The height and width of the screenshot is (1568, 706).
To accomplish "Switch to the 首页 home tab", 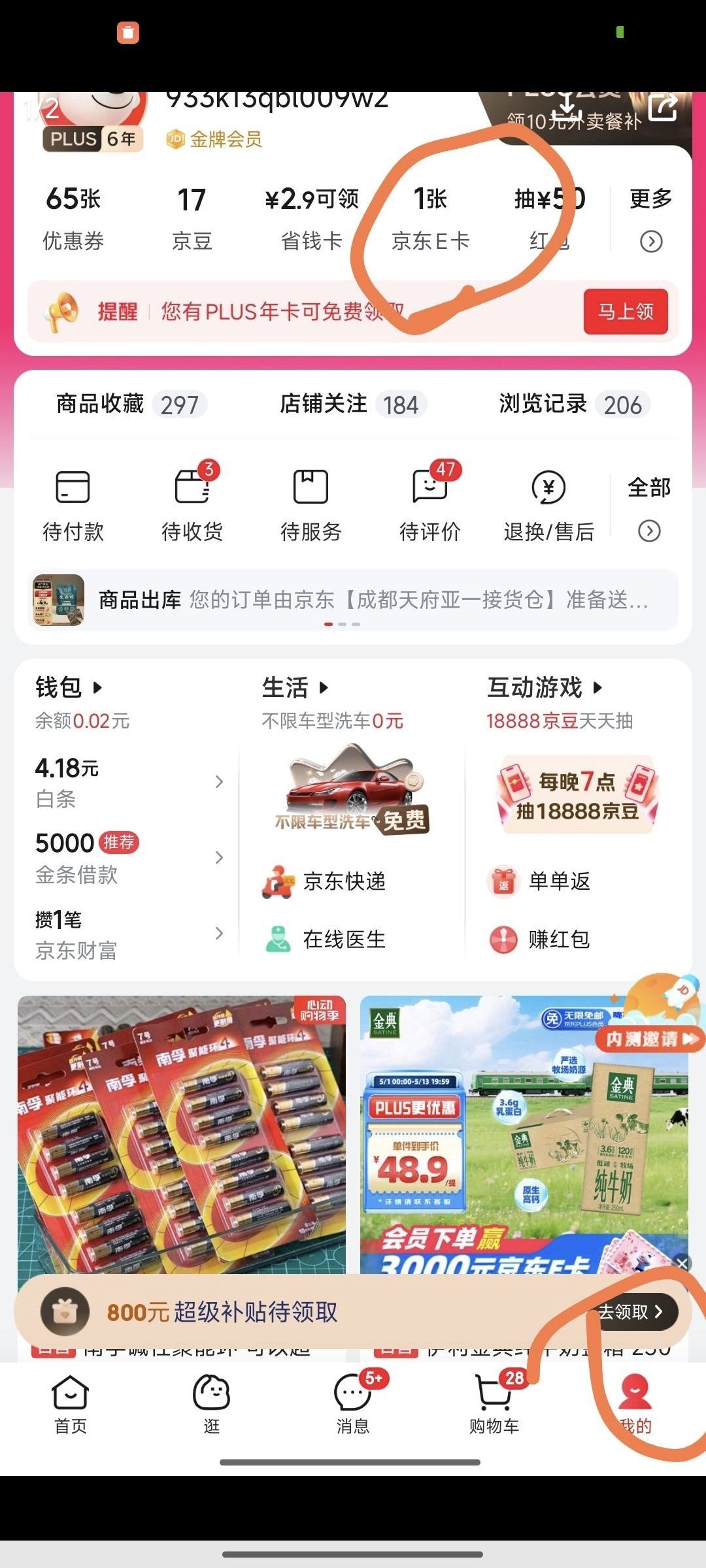I will [x=70, y=1403].
